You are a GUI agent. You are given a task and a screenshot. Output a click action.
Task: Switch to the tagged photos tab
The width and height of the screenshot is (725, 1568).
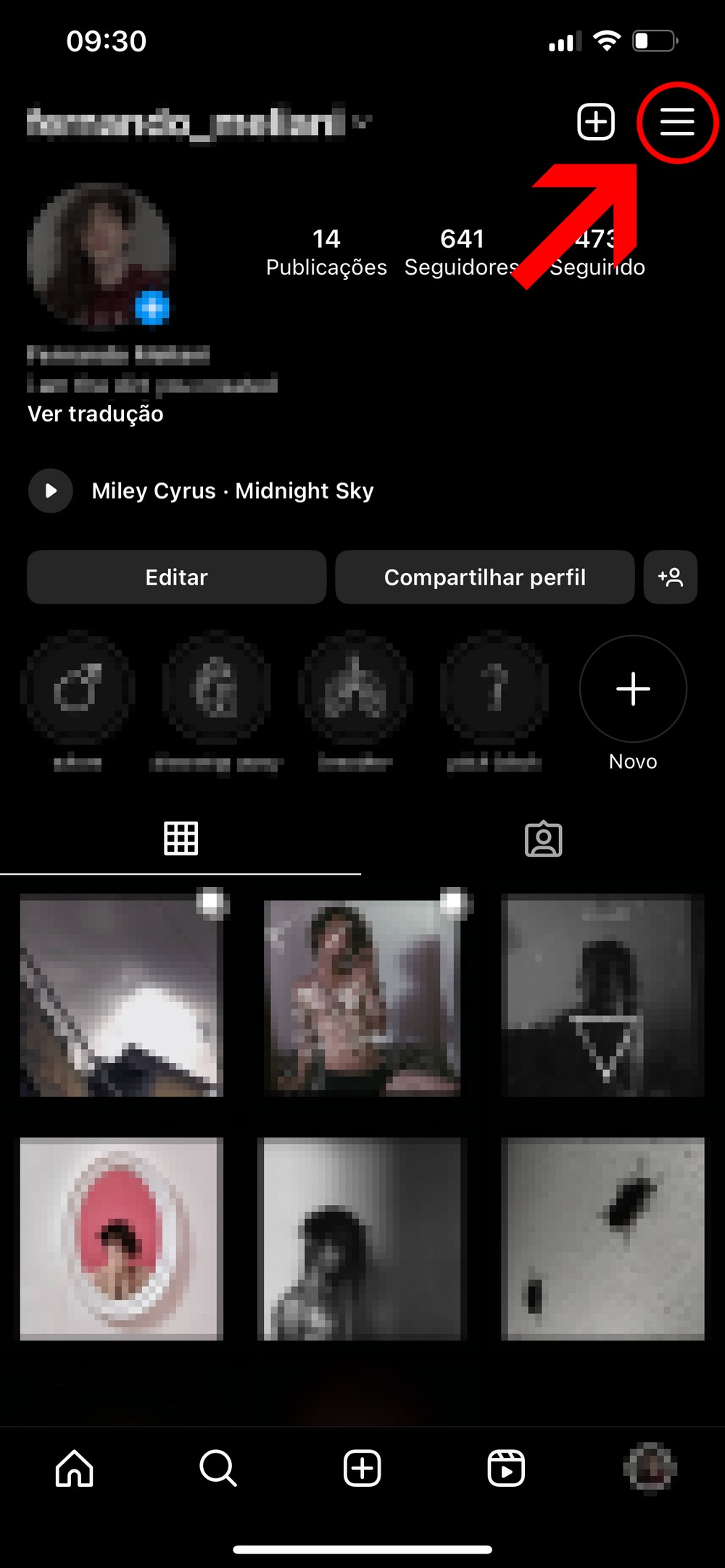point(543,839)
